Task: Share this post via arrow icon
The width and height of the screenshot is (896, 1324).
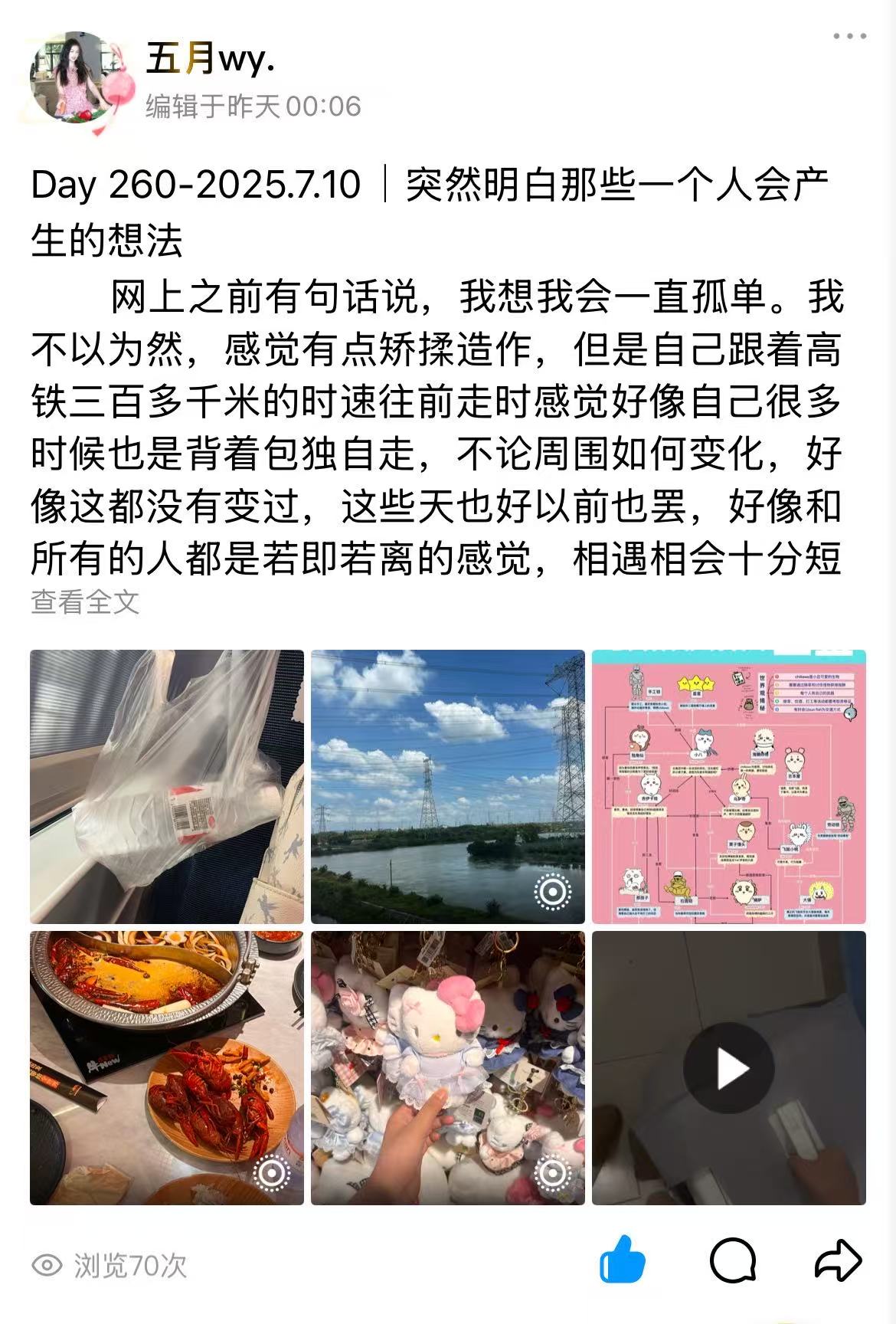Action: coord(838,1260)
